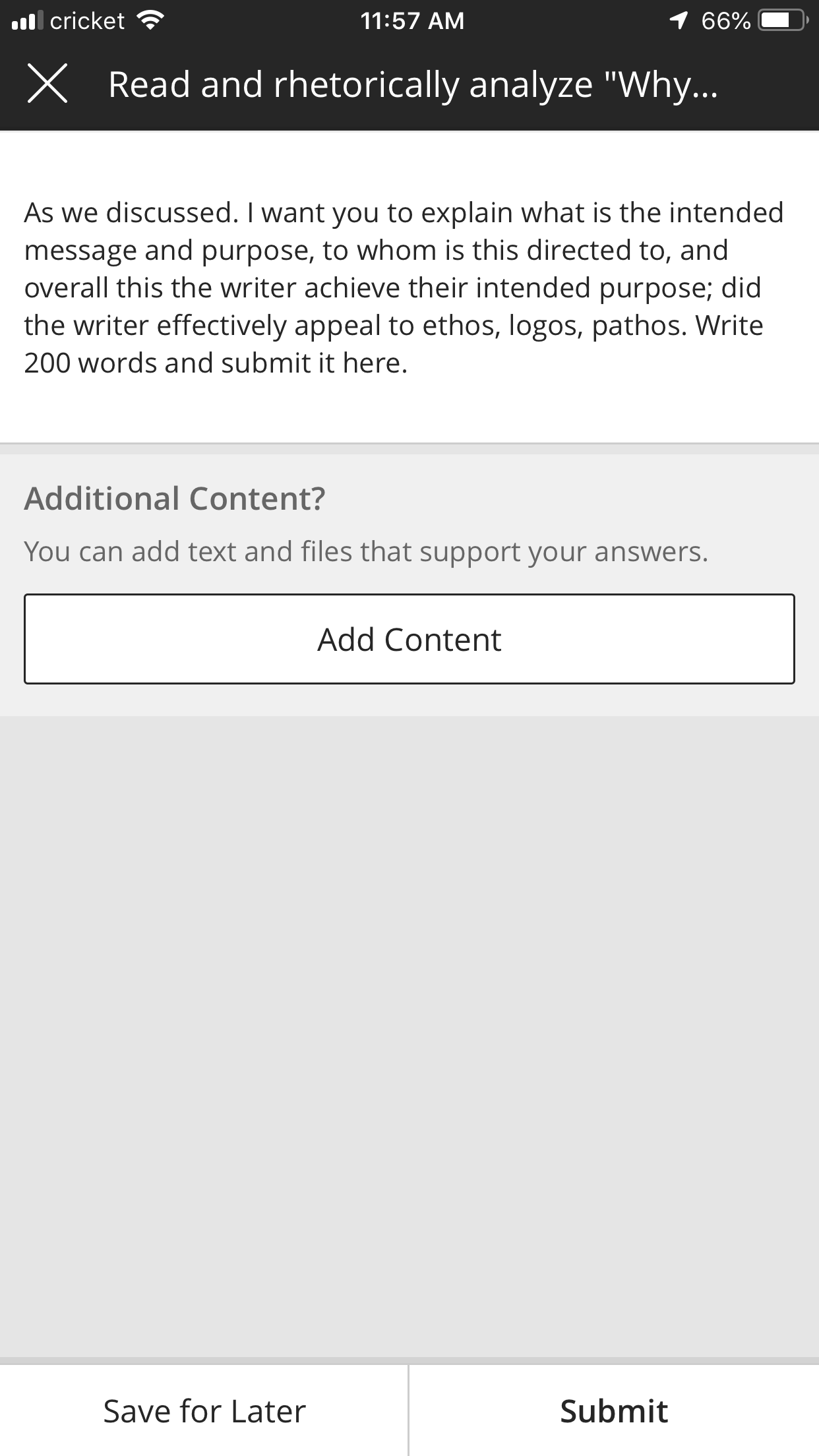Save the assignment for later
The height and width of the screenshot is (1456, 819).
(x=204, y=1410)
